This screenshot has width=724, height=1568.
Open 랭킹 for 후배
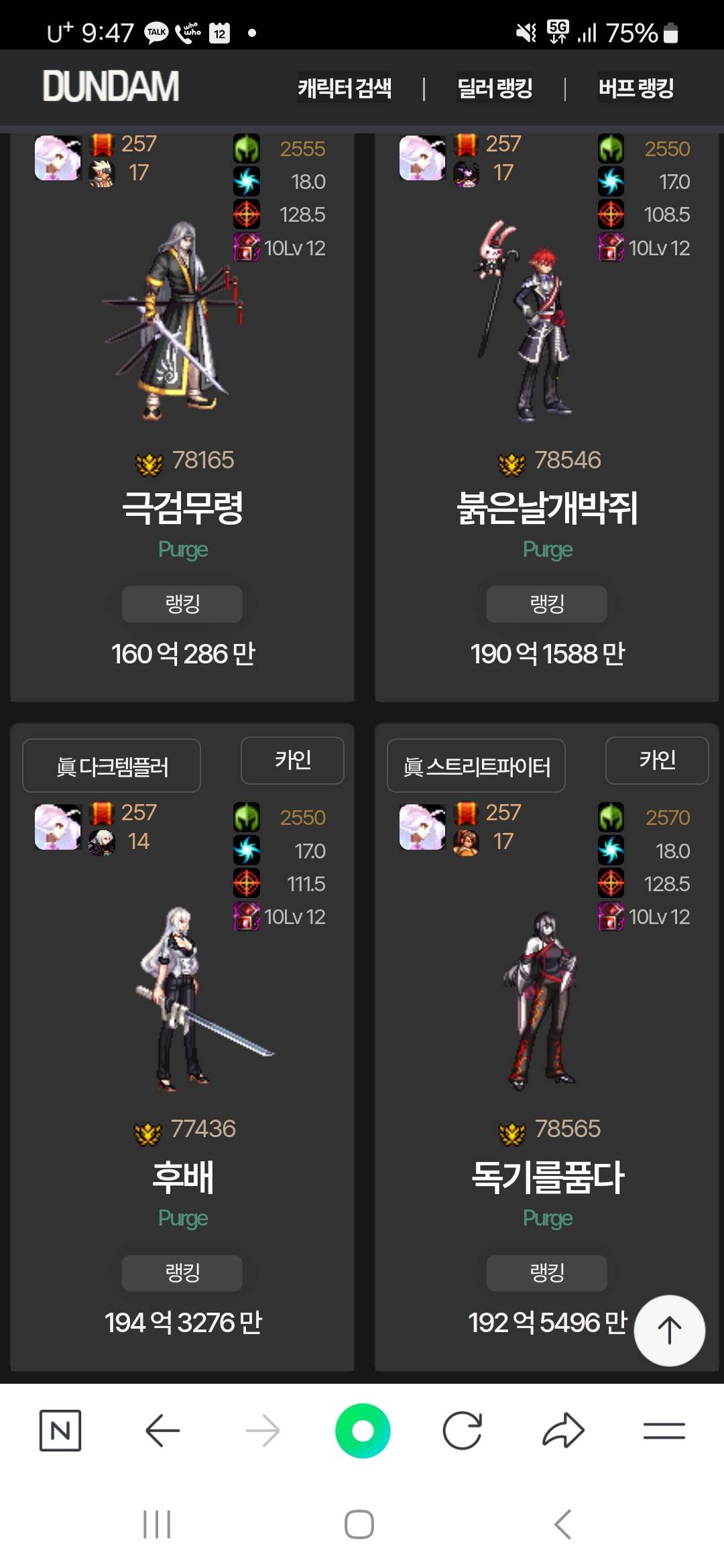[x=182, y=1272]
